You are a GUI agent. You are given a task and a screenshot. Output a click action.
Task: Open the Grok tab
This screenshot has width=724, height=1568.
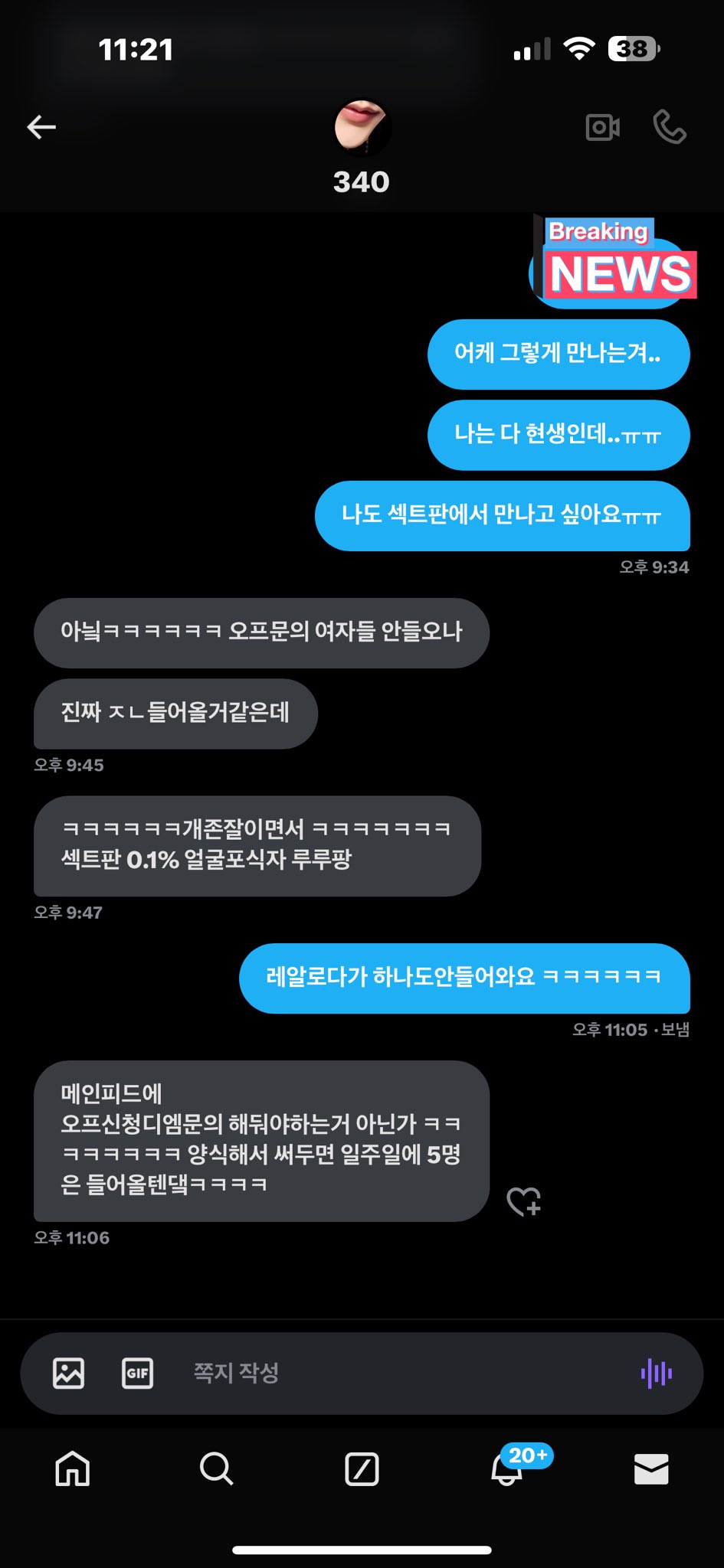[x=362, y=1468]
